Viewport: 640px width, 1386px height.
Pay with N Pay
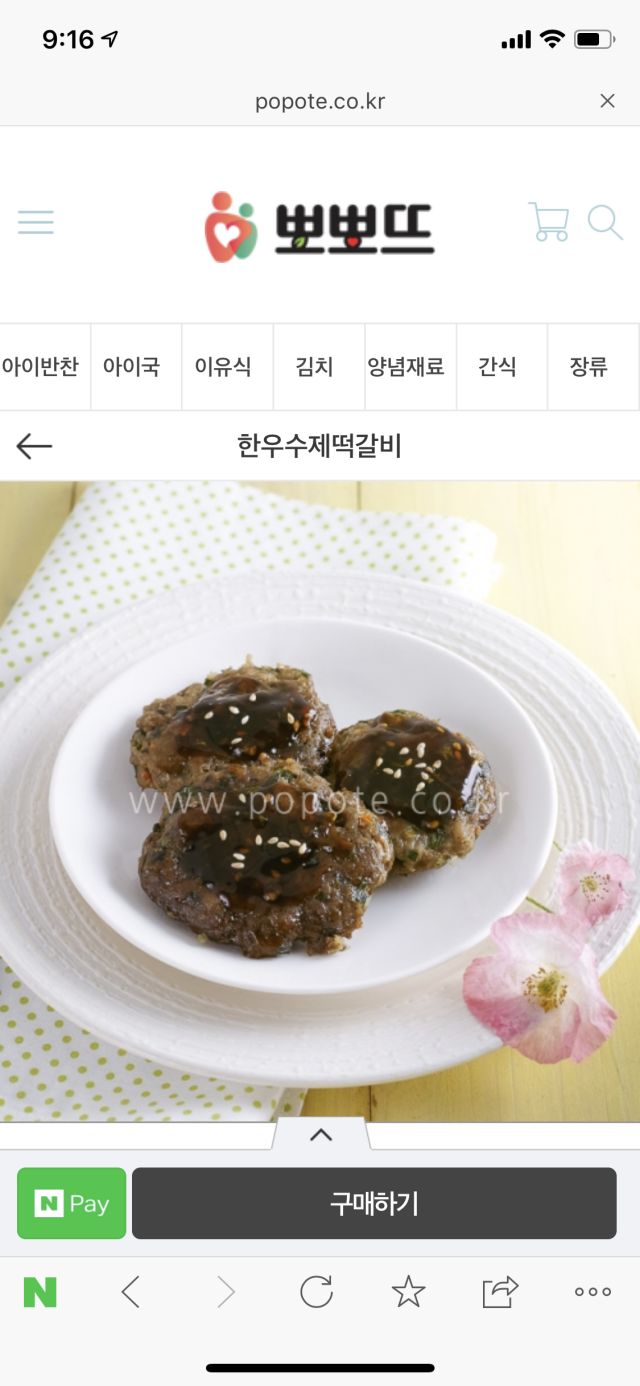(72, 1203)
